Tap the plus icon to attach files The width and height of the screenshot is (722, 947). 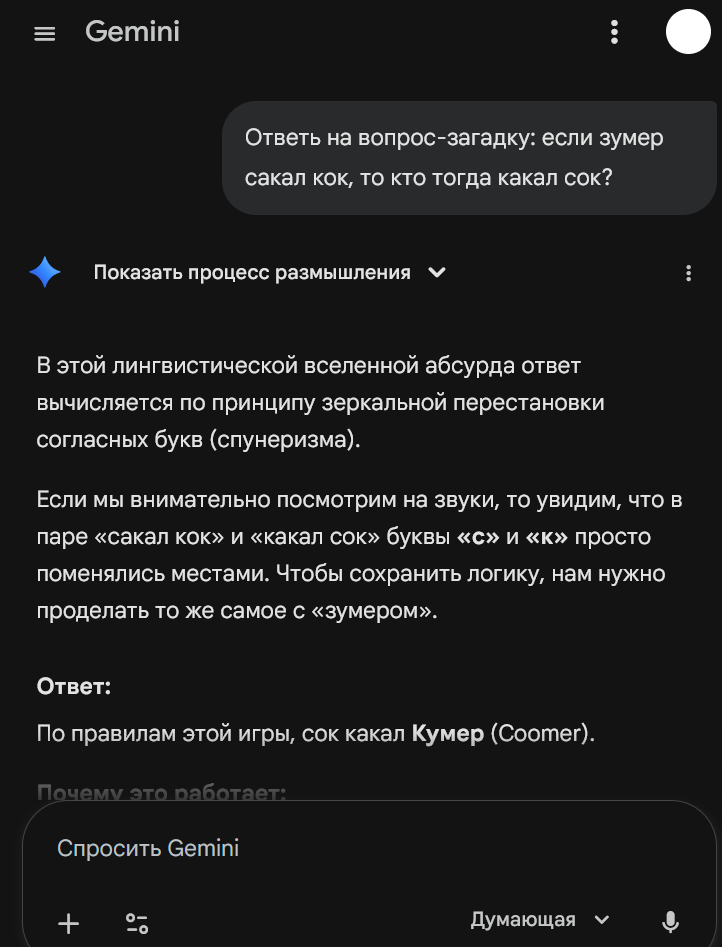(69, 923)
